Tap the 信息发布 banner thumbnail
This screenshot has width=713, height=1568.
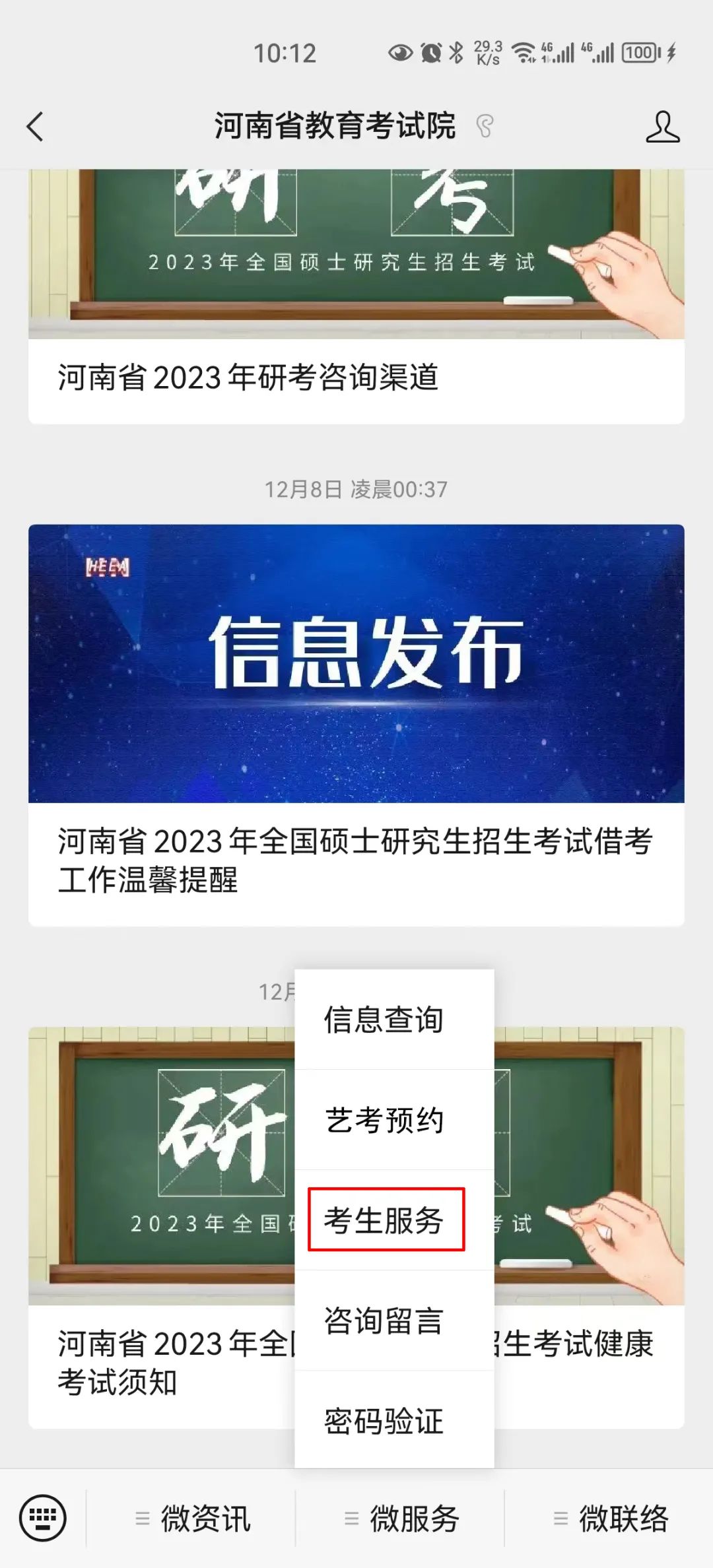[356, 660]
